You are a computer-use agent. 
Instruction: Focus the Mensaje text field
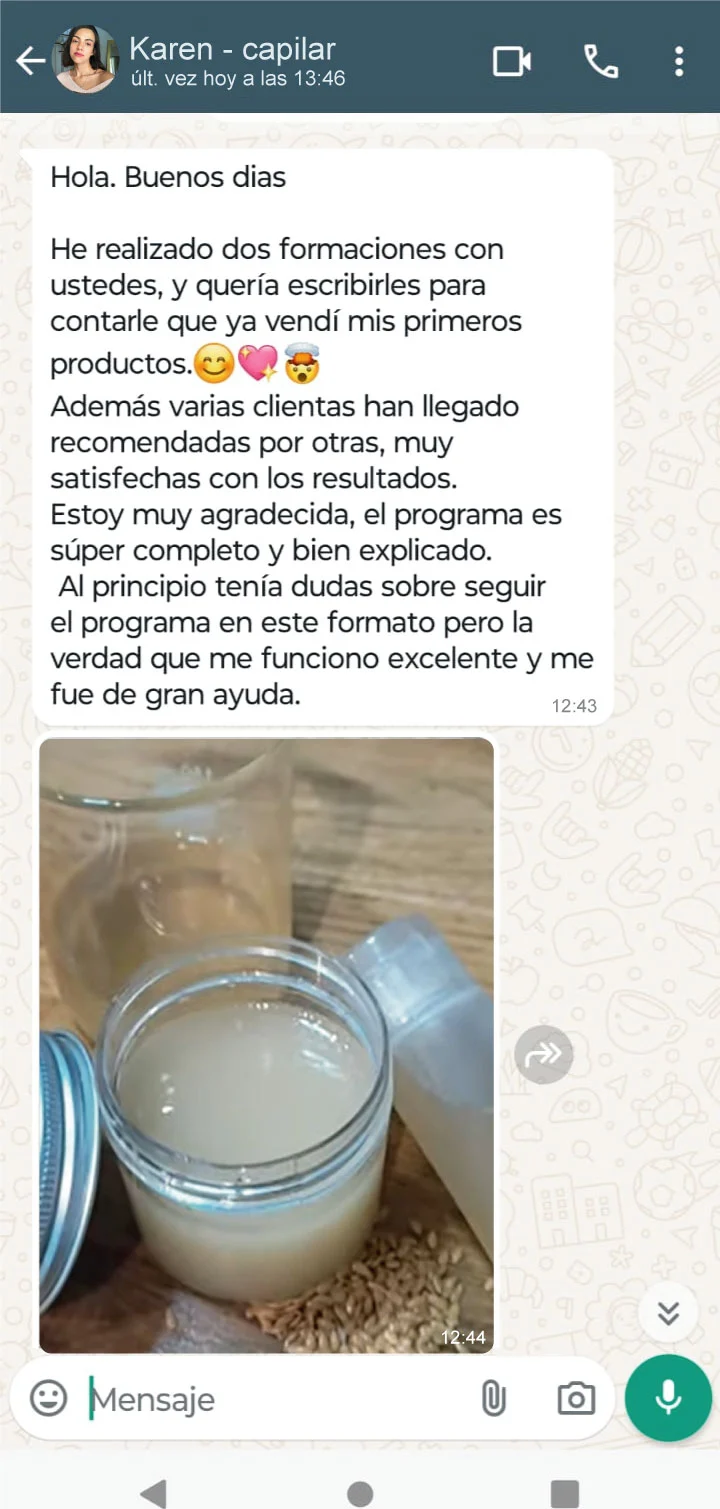270,1398
